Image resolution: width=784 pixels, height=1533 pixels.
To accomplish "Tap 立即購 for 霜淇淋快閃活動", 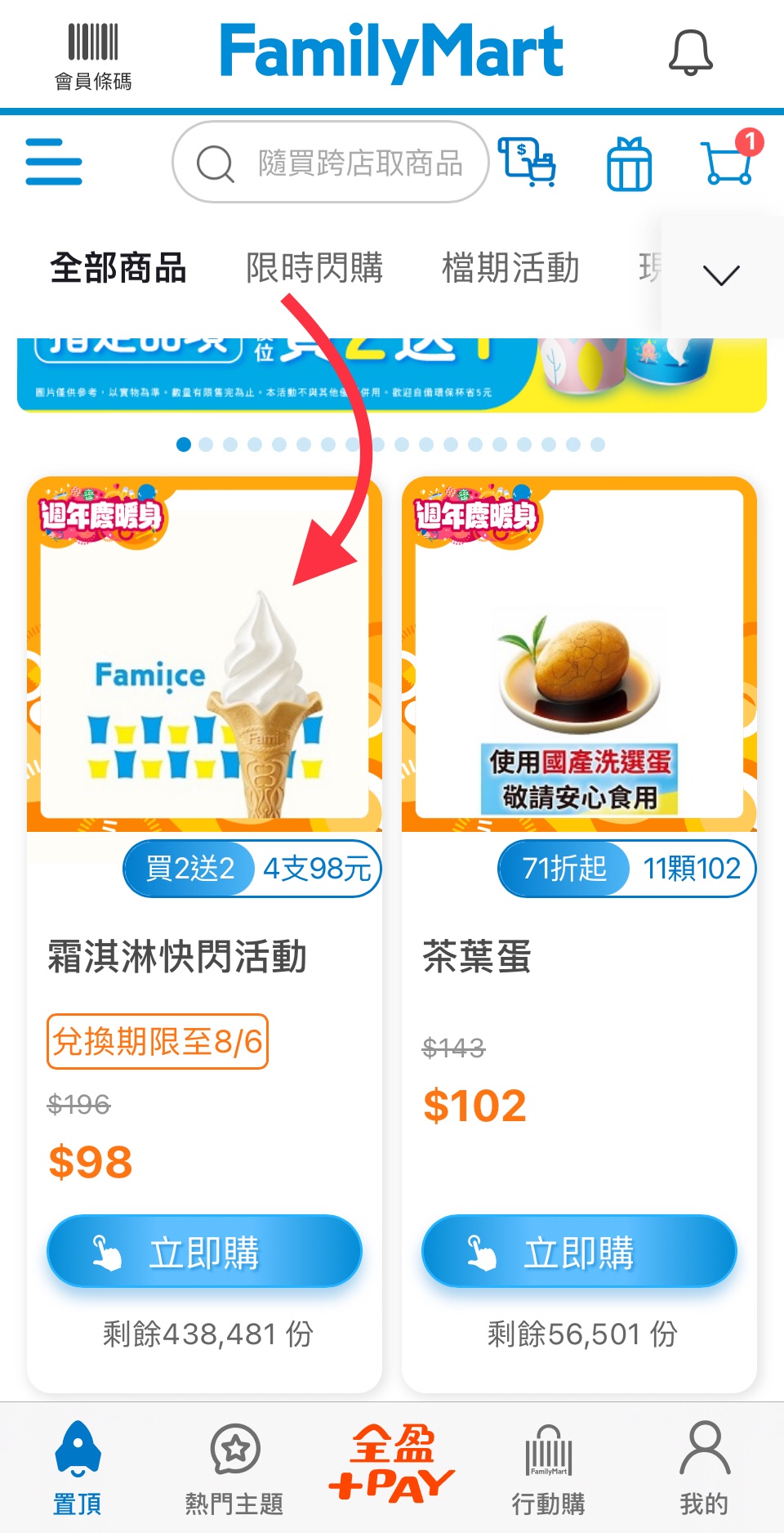I will [204, 1252].
